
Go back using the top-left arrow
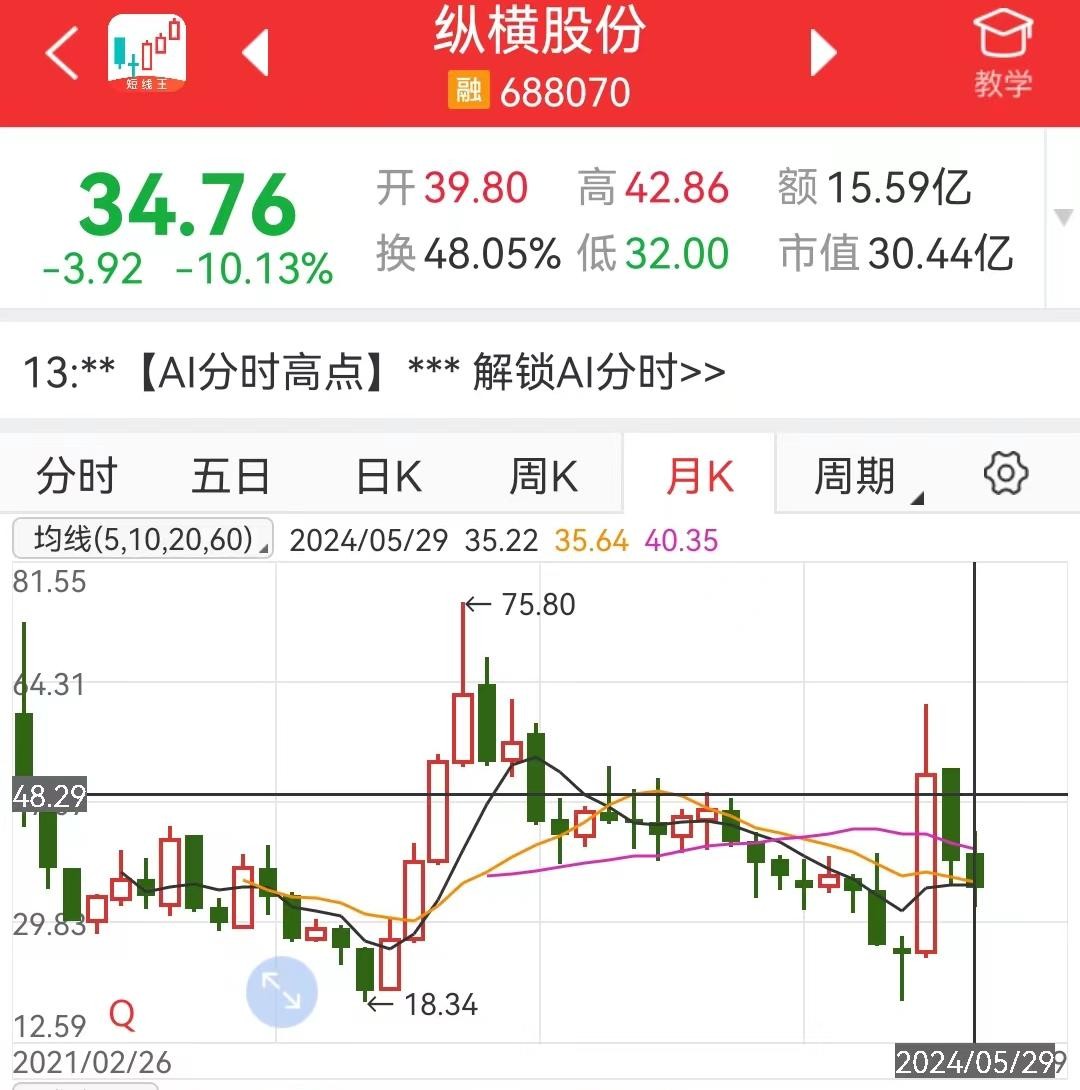[62, 54]
